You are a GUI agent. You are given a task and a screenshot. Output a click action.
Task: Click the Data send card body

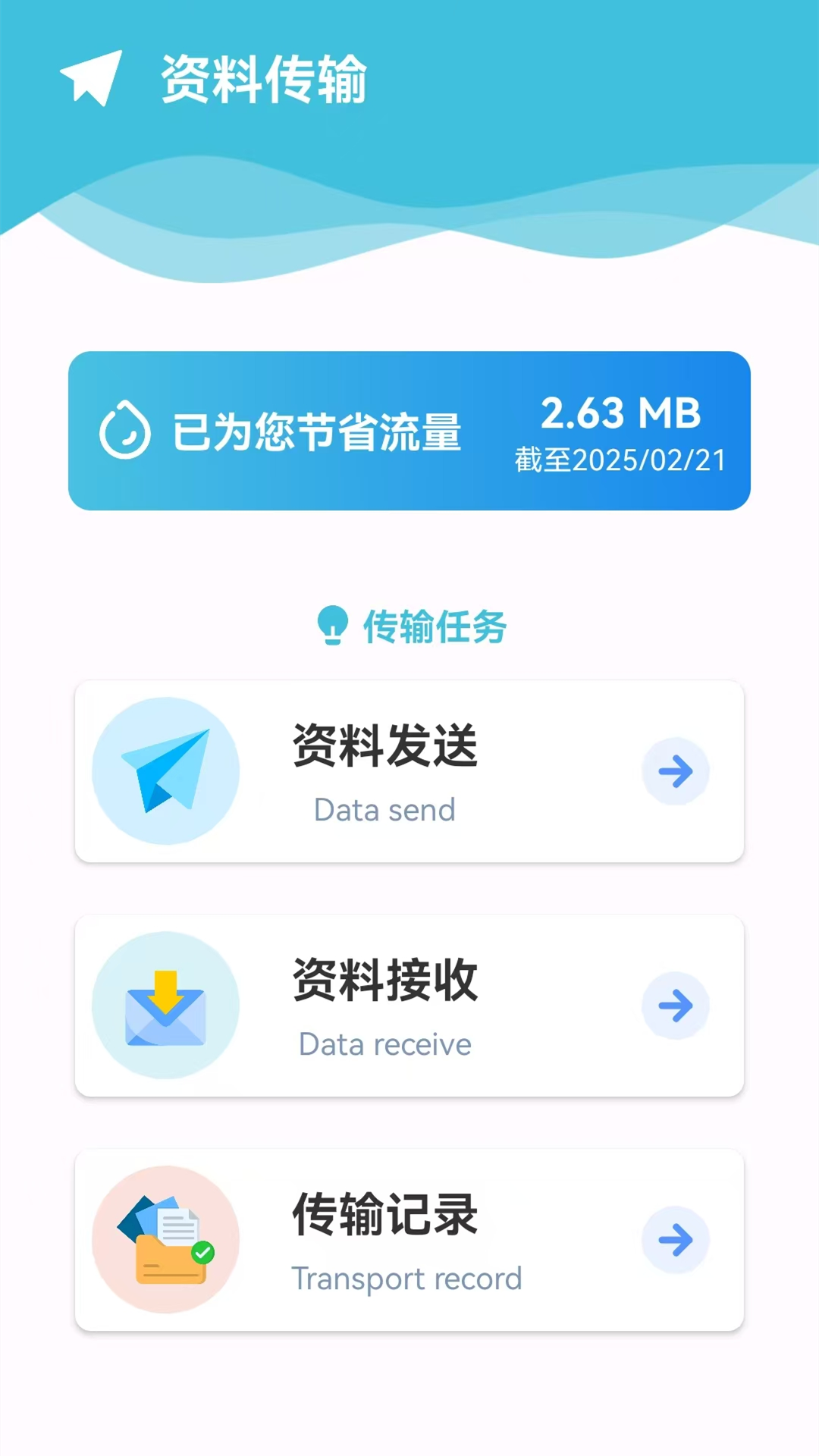point(409,770)
